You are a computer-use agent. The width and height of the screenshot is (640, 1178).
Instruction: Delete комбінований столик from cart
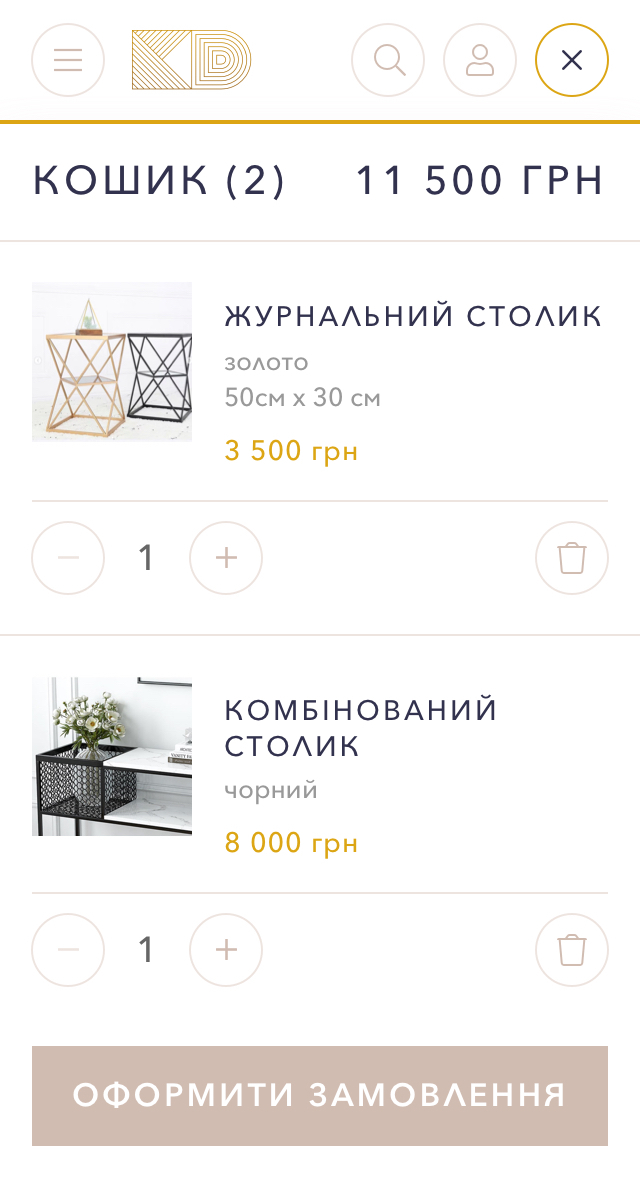572,950
